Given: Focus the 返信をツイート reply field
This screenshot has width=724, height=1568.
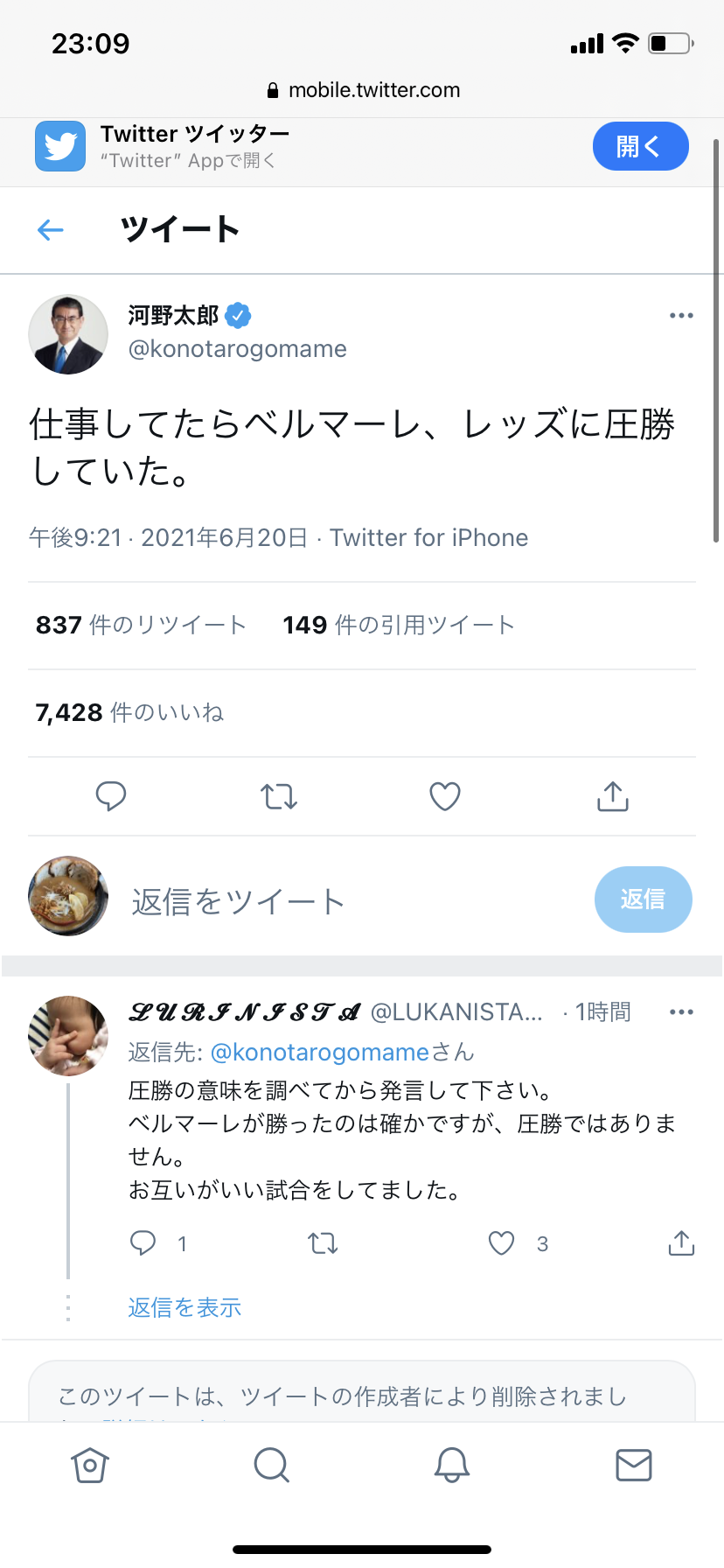Looking at the screenshot, I should [x=350, y=901].
